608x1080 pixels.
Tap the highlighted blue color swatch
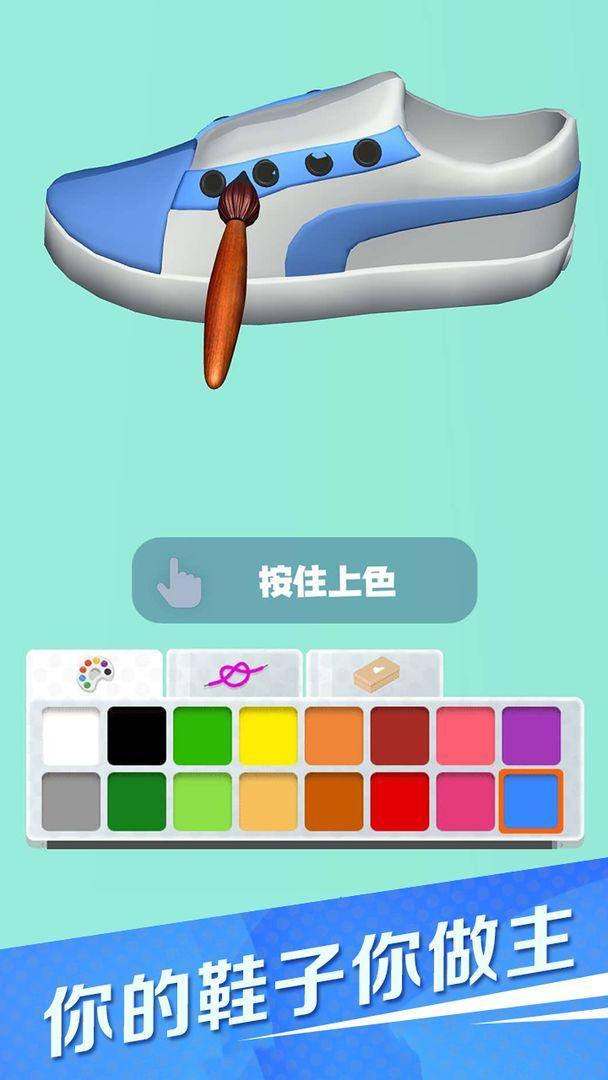click(532, 801)
